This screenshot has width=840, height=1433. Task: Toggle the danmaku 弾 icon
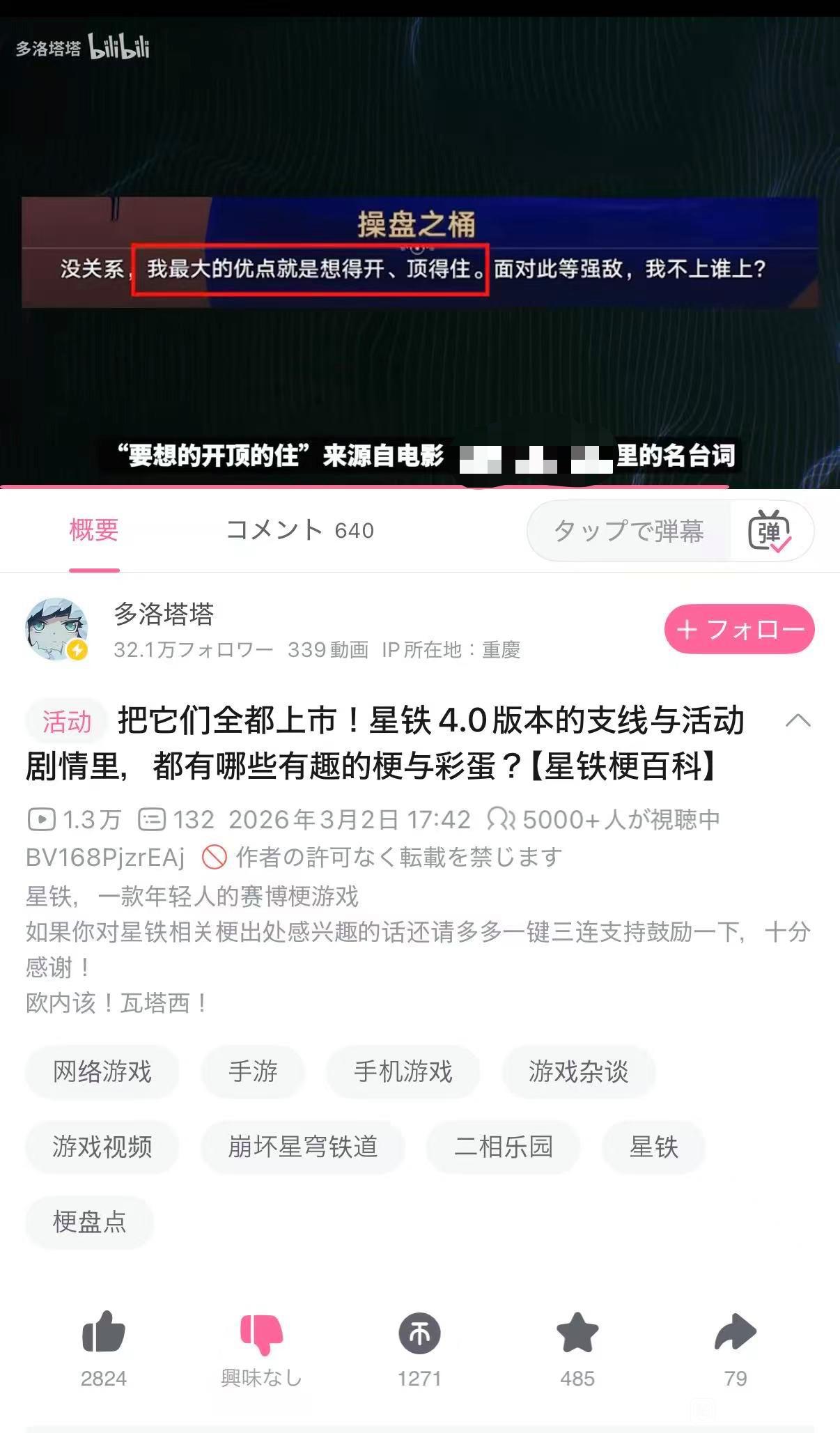770,531
